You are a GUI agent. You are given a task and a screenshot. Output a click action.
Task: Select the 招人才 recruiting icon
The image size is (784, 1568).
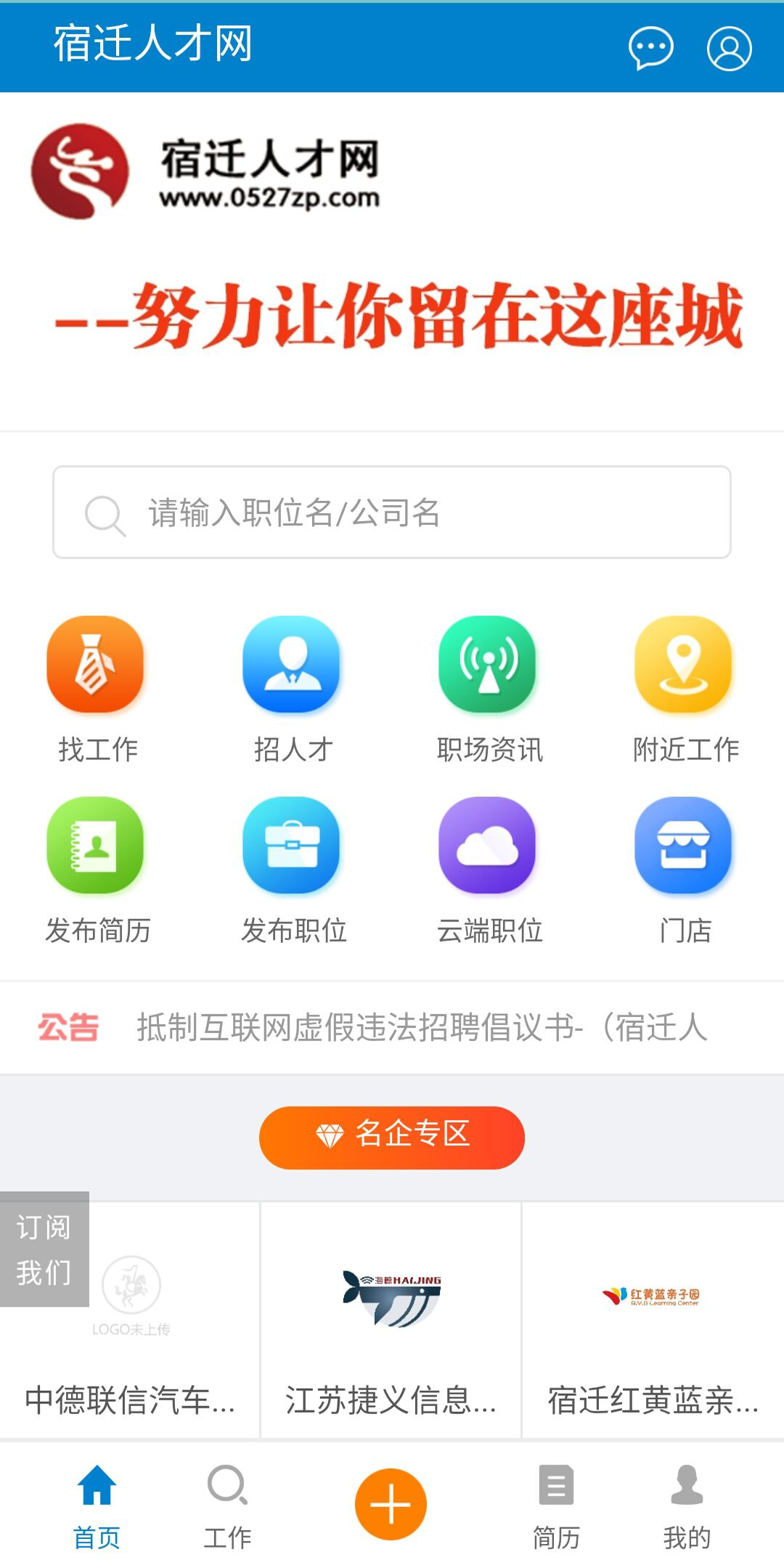coord(292,664)
